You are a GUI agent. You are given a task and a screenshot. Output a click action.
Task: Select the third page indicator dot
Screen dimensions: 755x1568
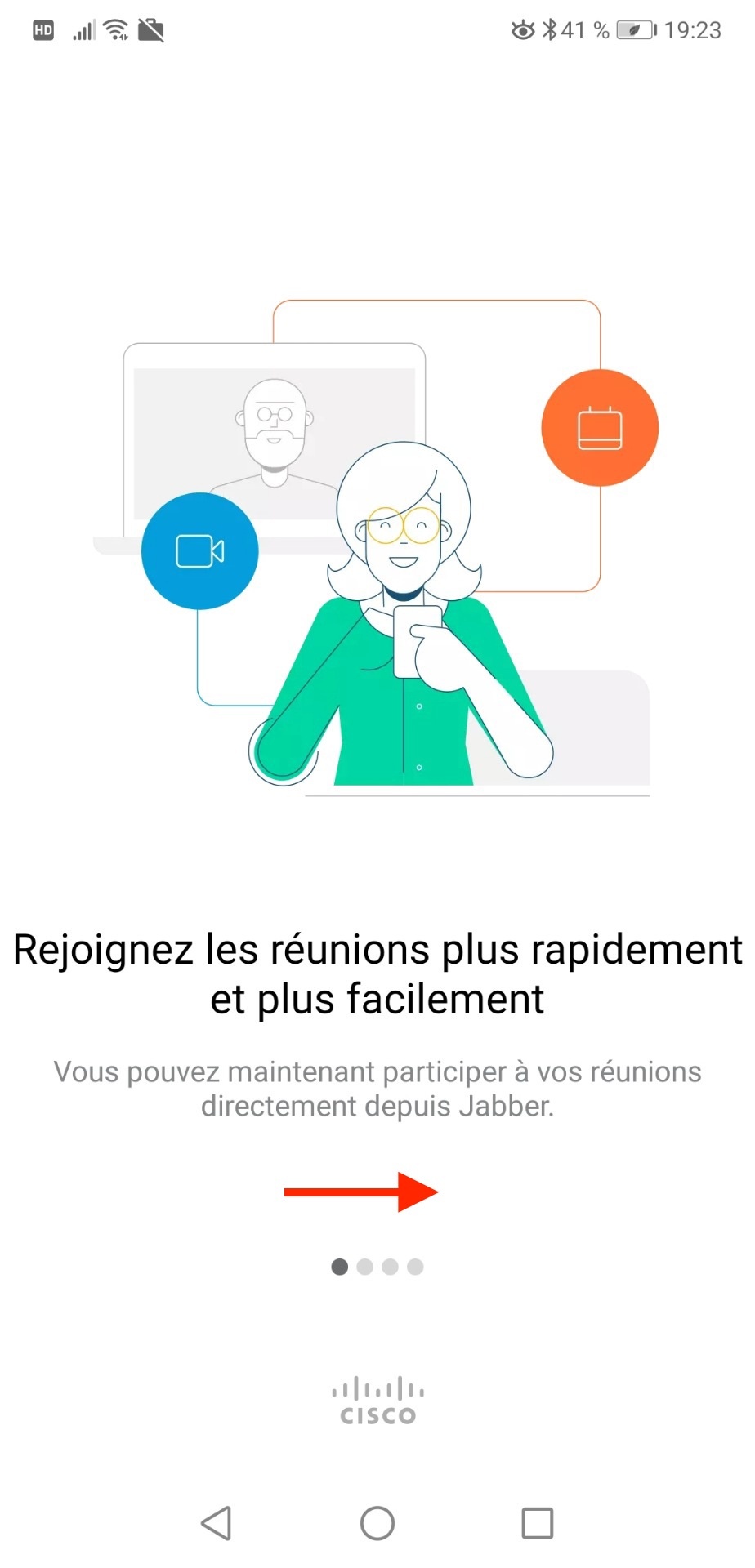coord(391,1267)
